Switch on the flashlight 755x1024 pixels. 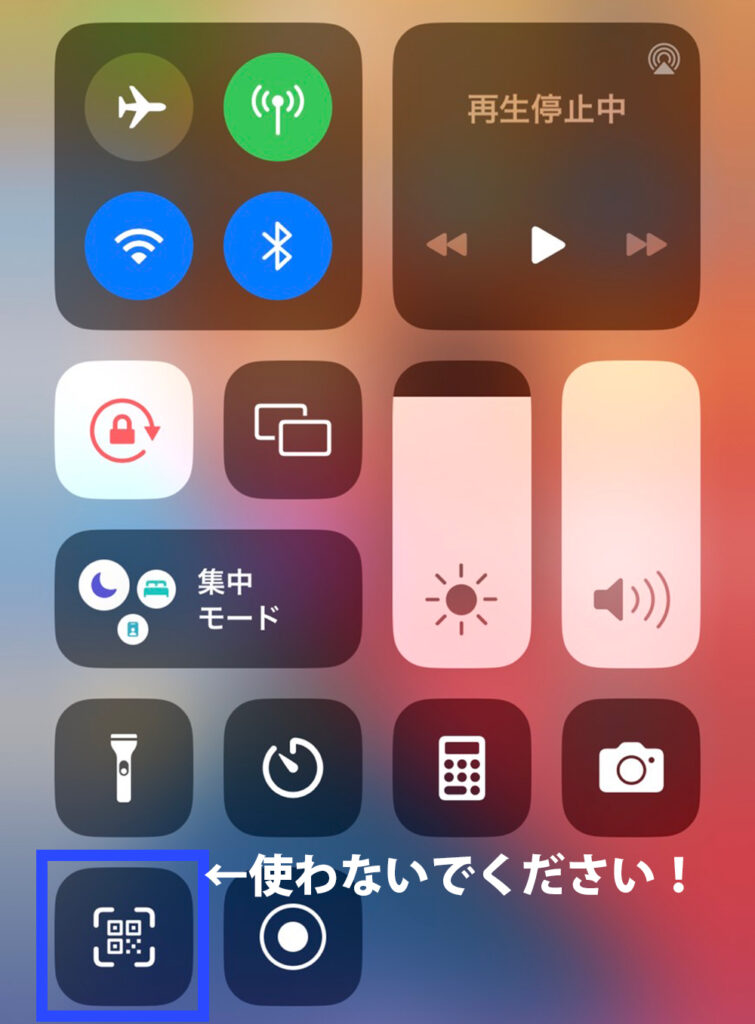click(x=124, y=767)
